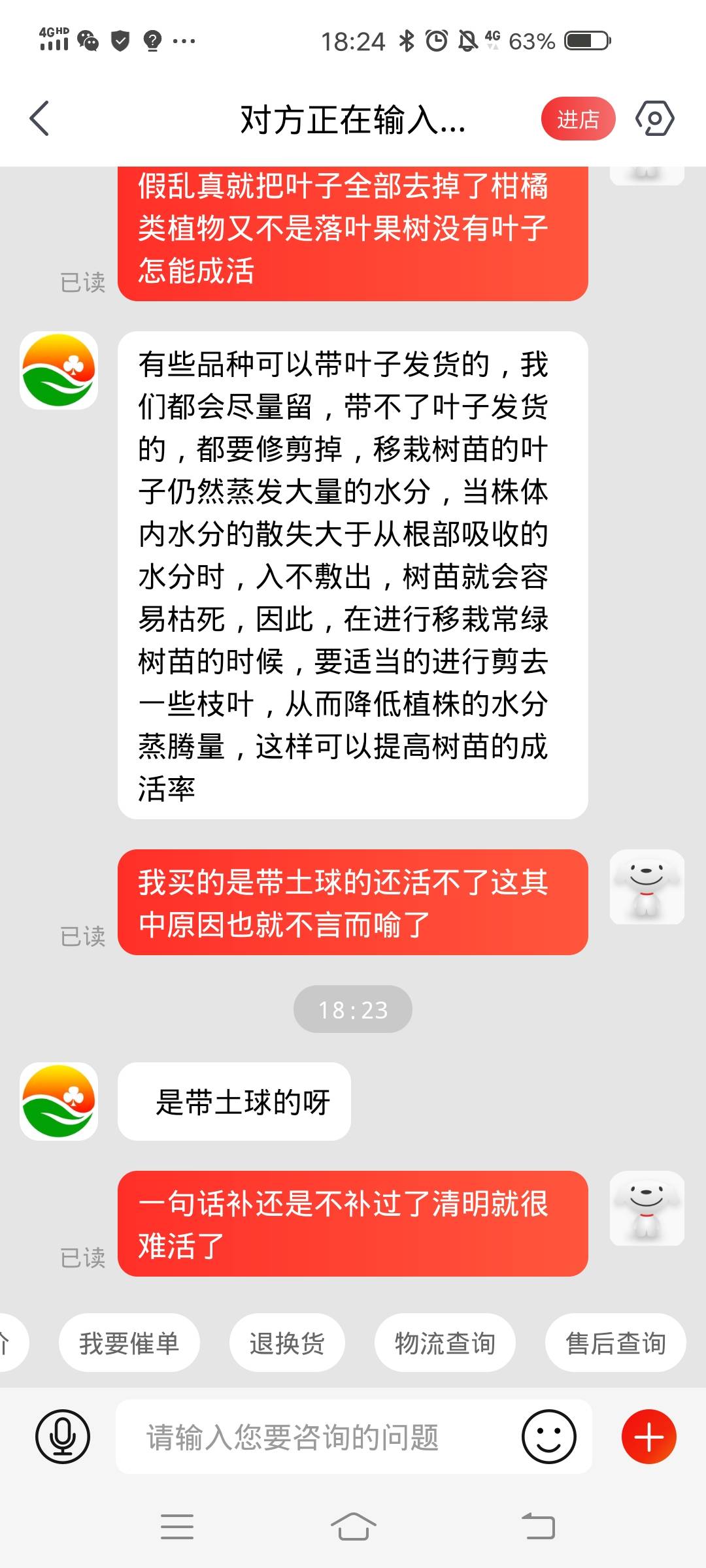
Task: Enter the seller's shop via 进店
Action: point(578,120)
